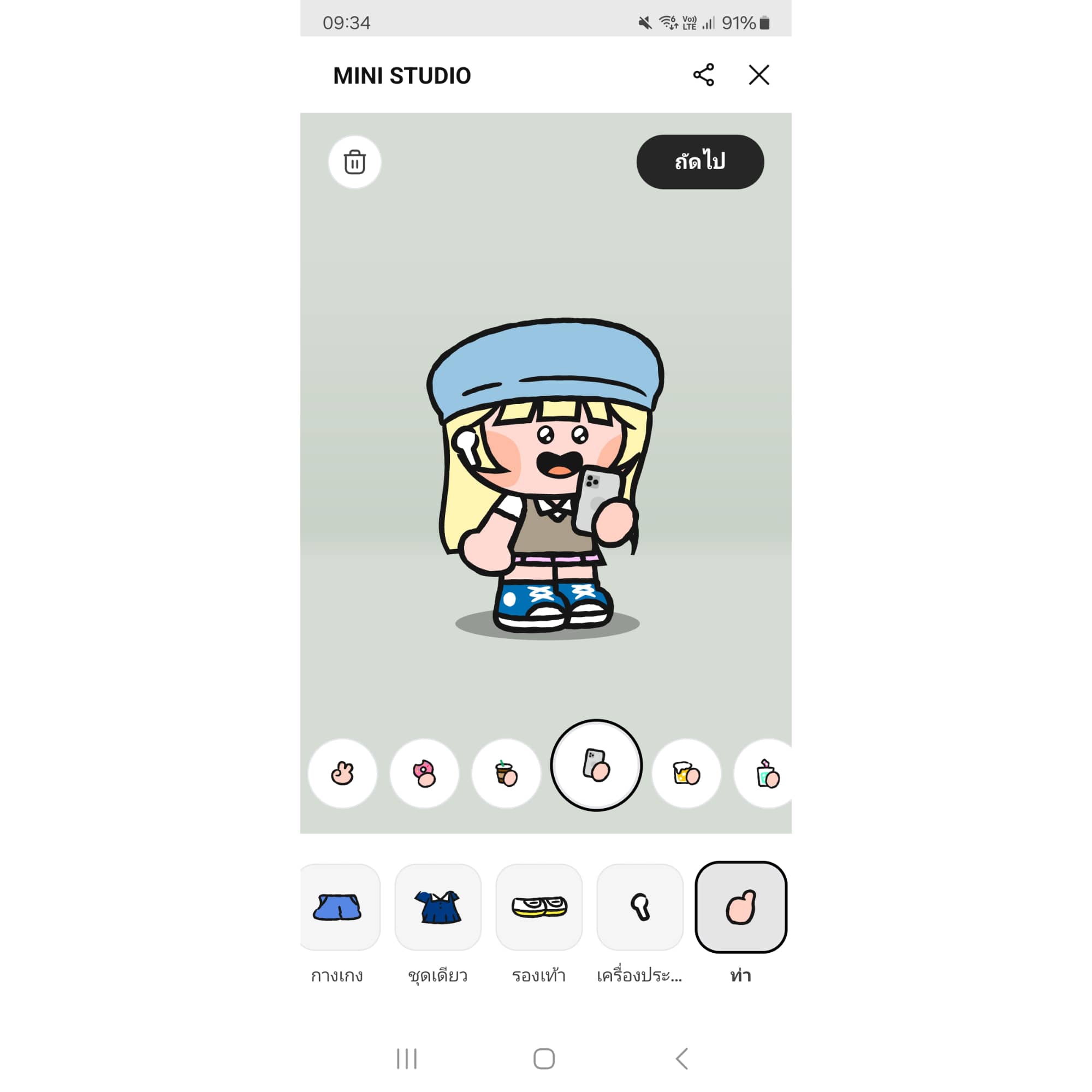Switch to the รองเท้า shoes category
The width and height of the screenshot is (1092, 1092).
(539, 906)
